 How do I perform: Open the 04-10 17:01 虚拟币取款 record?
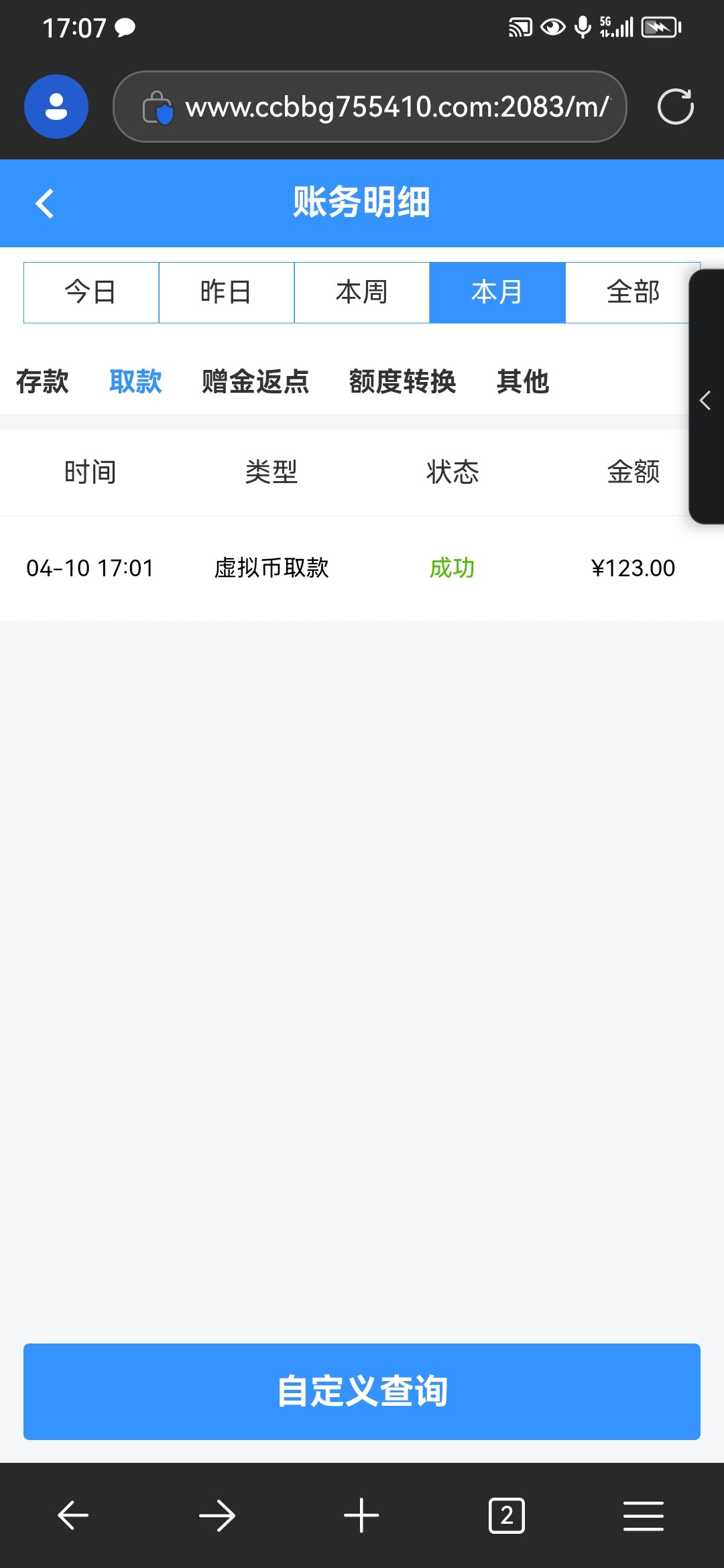362,568
